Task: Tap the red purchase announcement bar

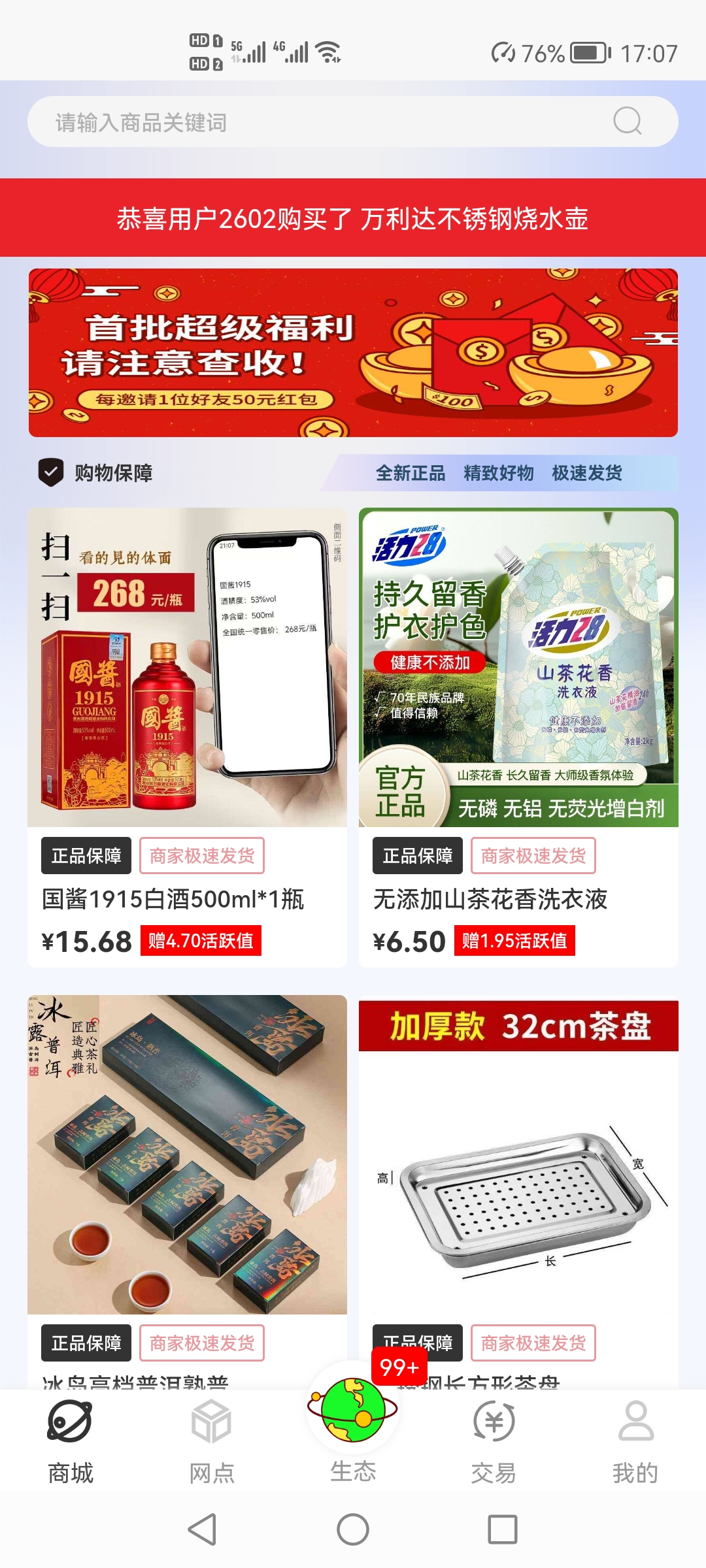Action: pos(353,218)
